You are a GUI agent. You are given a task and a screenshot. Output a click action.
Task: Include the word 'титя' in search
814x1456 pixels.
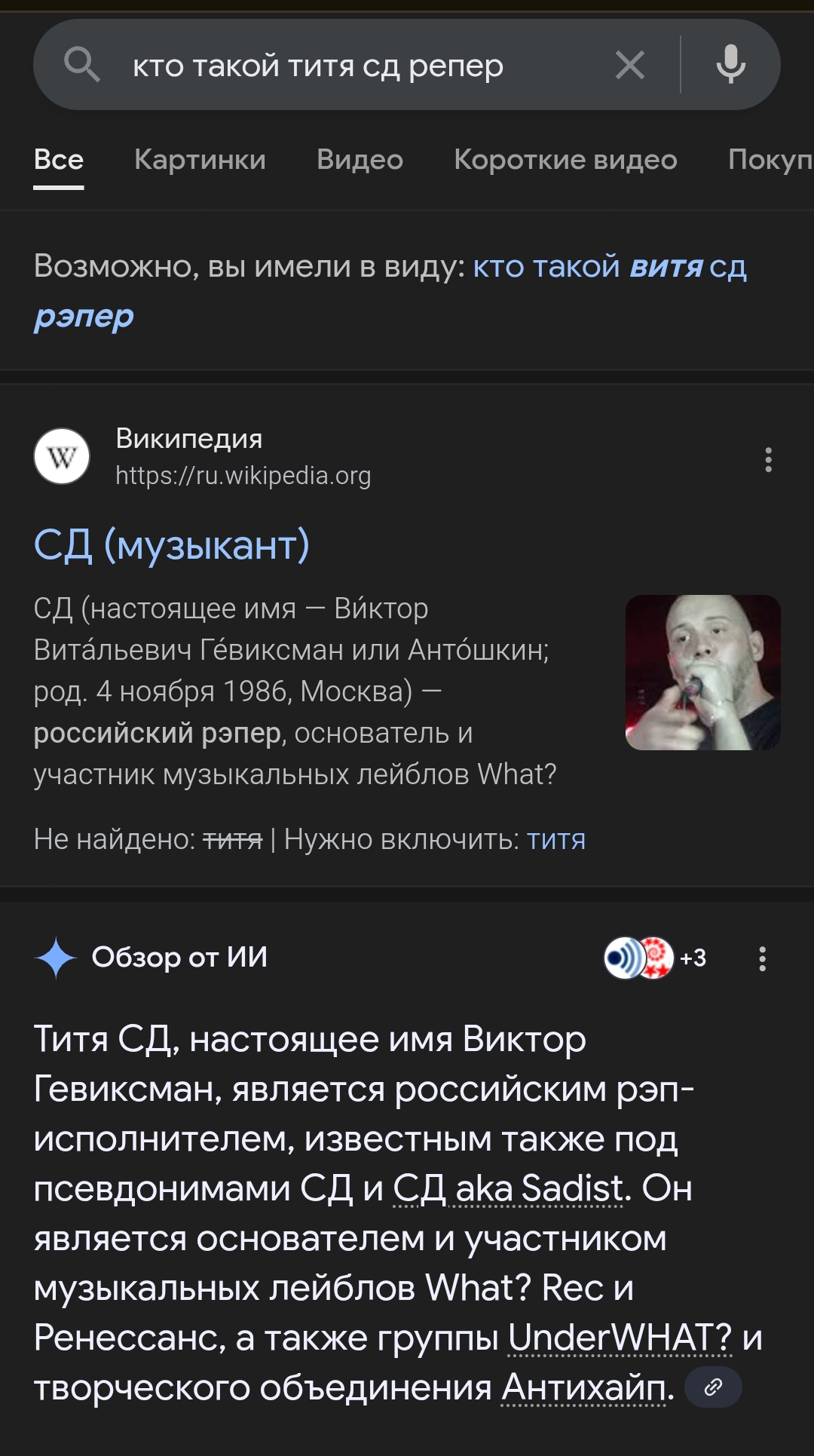(x=555, y=839)
